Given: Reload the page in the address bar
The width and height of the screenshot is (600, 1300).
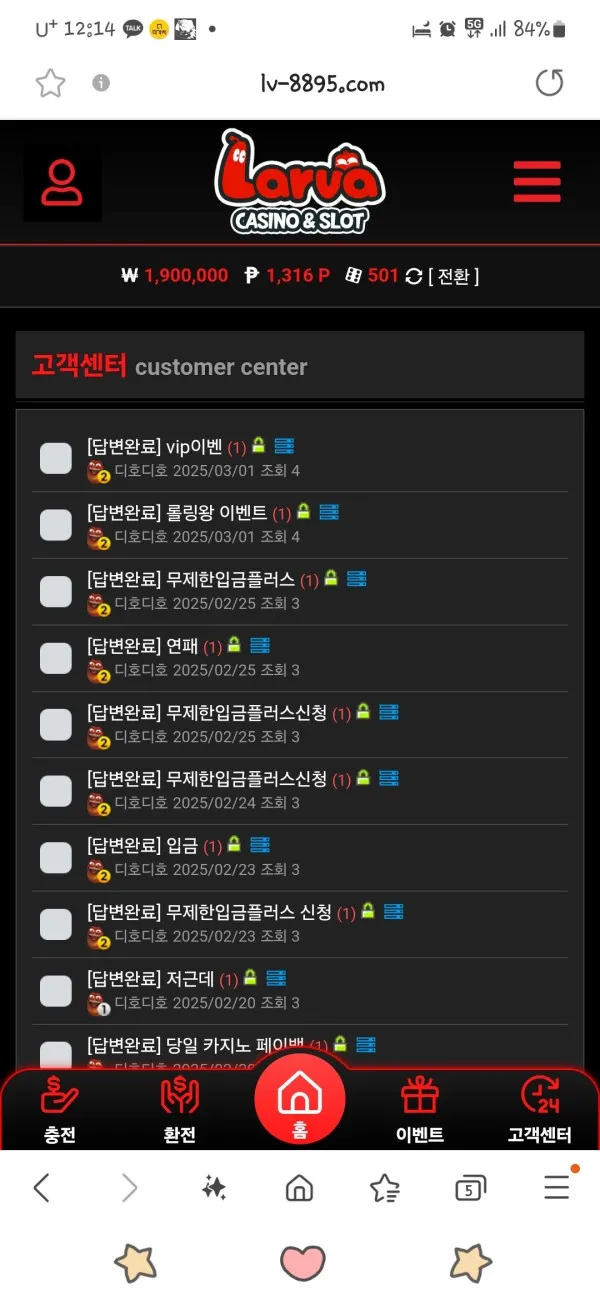Looking at the screenshot, I should coord(549,83).
